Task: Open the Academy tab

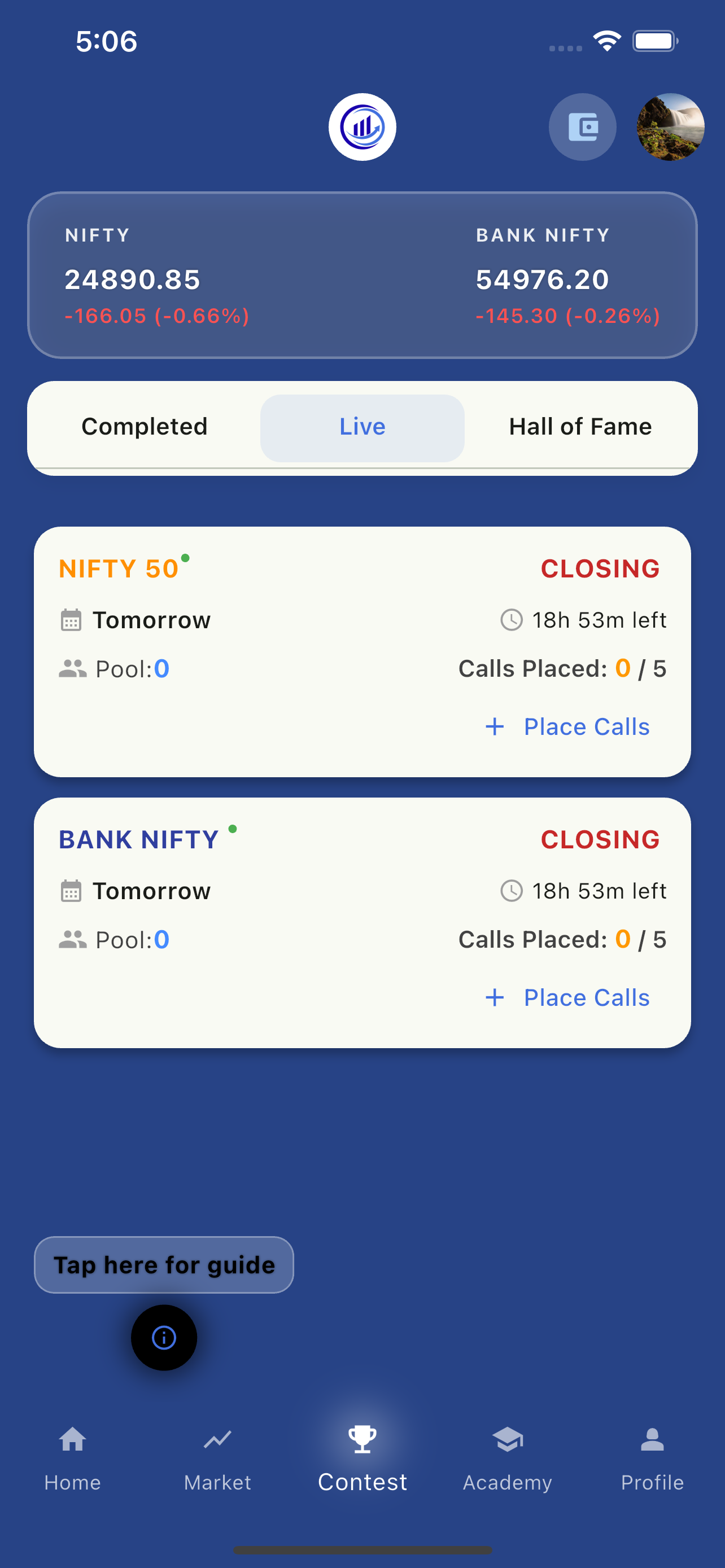Action: coord(507,1458)
